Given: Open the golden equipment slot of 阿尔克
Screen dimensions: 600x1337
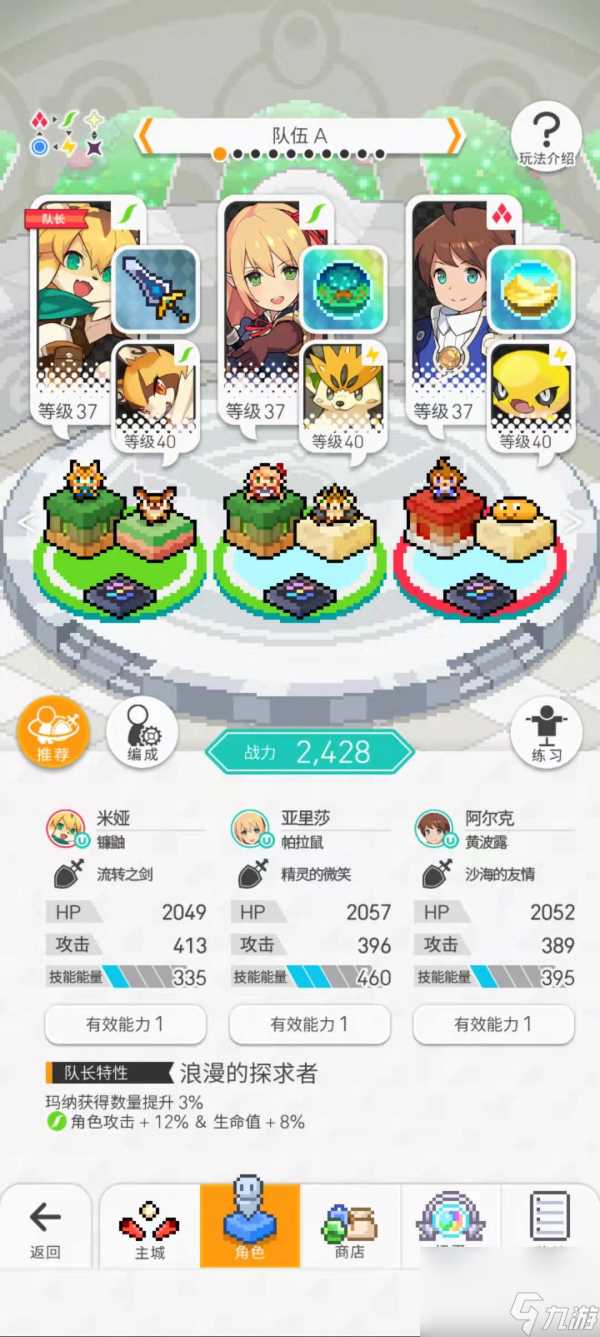Looking at the screenshot, I should [x=532, y=290].
